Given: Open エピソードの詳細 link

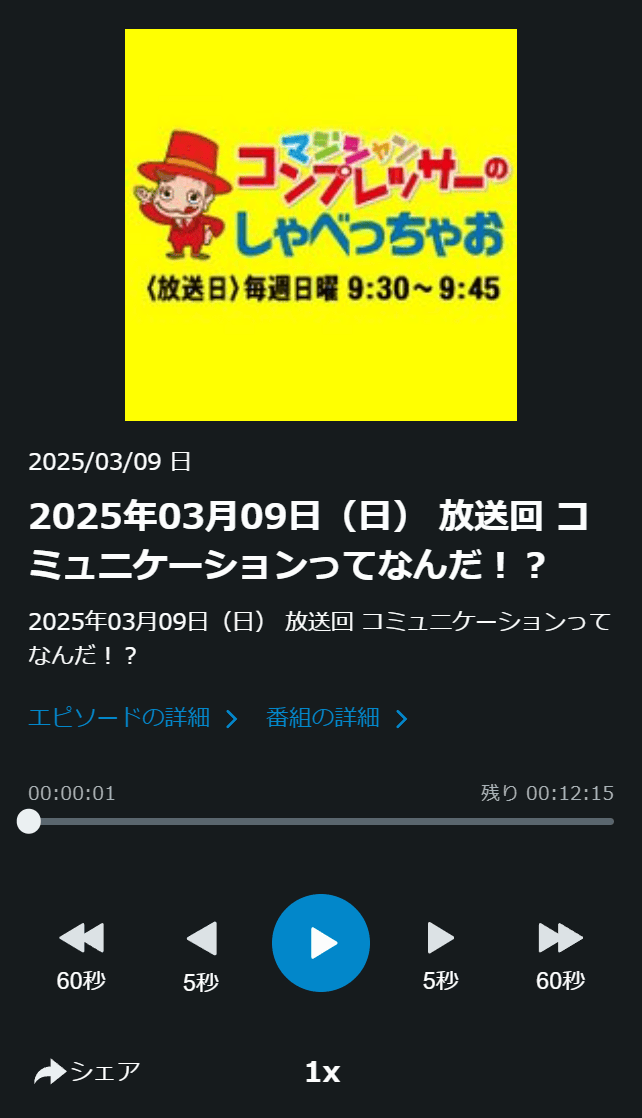Looking at the screenshot, I should (133, 718).
